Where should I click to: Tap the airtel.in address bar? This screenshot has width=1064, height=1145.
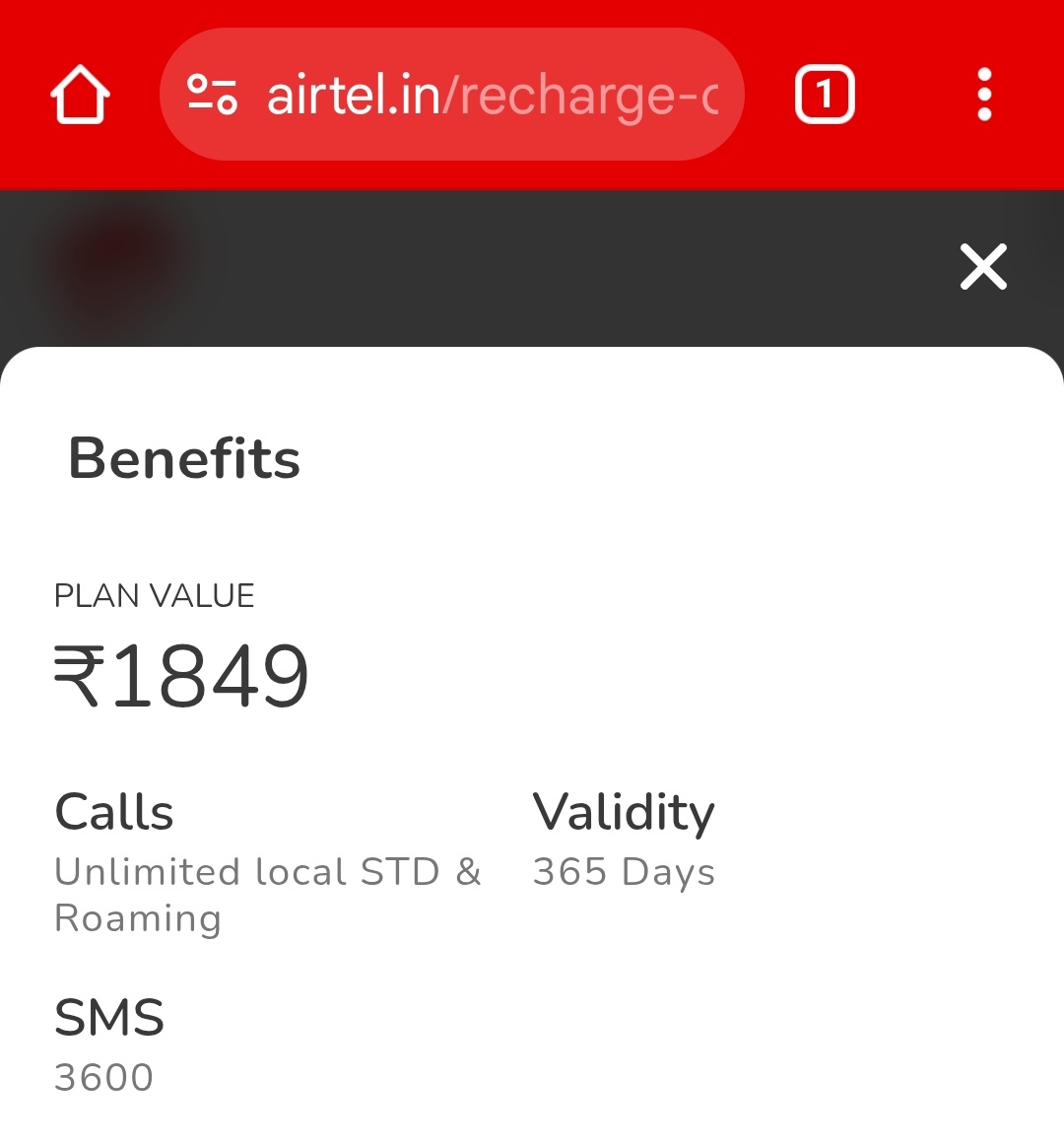coord(493,95)
